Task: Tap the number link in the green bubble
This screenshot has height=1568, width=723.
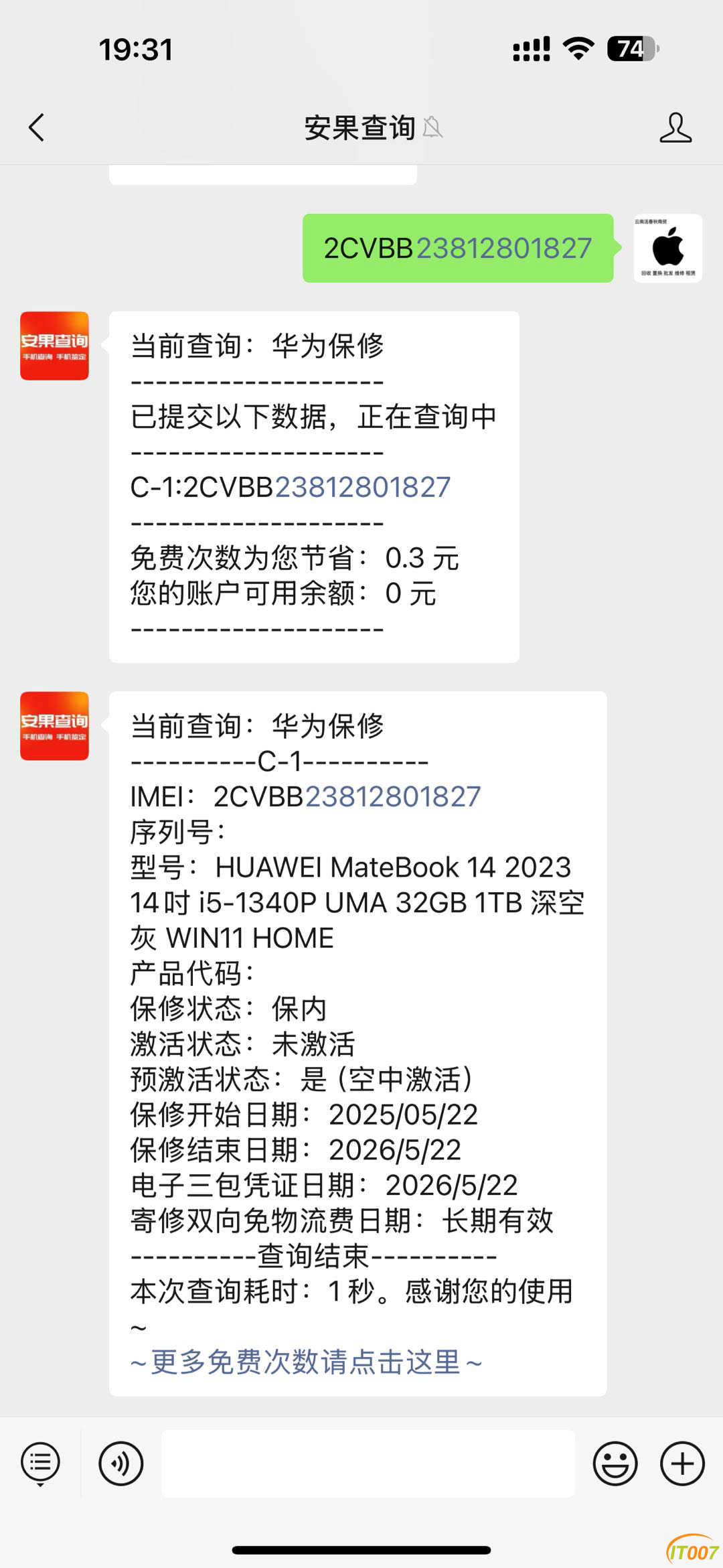Action: [x=503, y=248]
